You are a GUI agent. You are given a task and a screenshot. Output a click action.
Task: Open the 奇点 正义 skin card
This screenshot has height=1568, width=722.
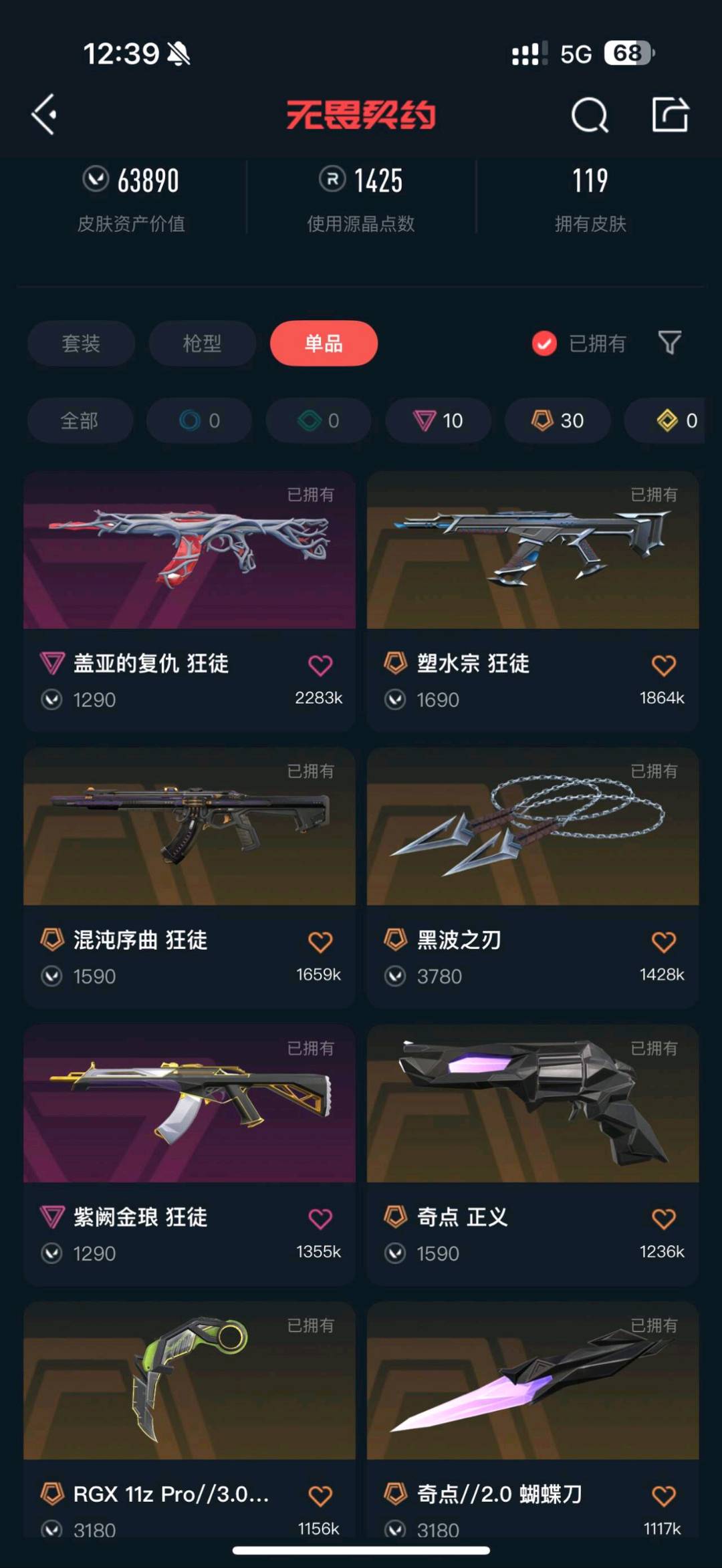coord(533,1154)
